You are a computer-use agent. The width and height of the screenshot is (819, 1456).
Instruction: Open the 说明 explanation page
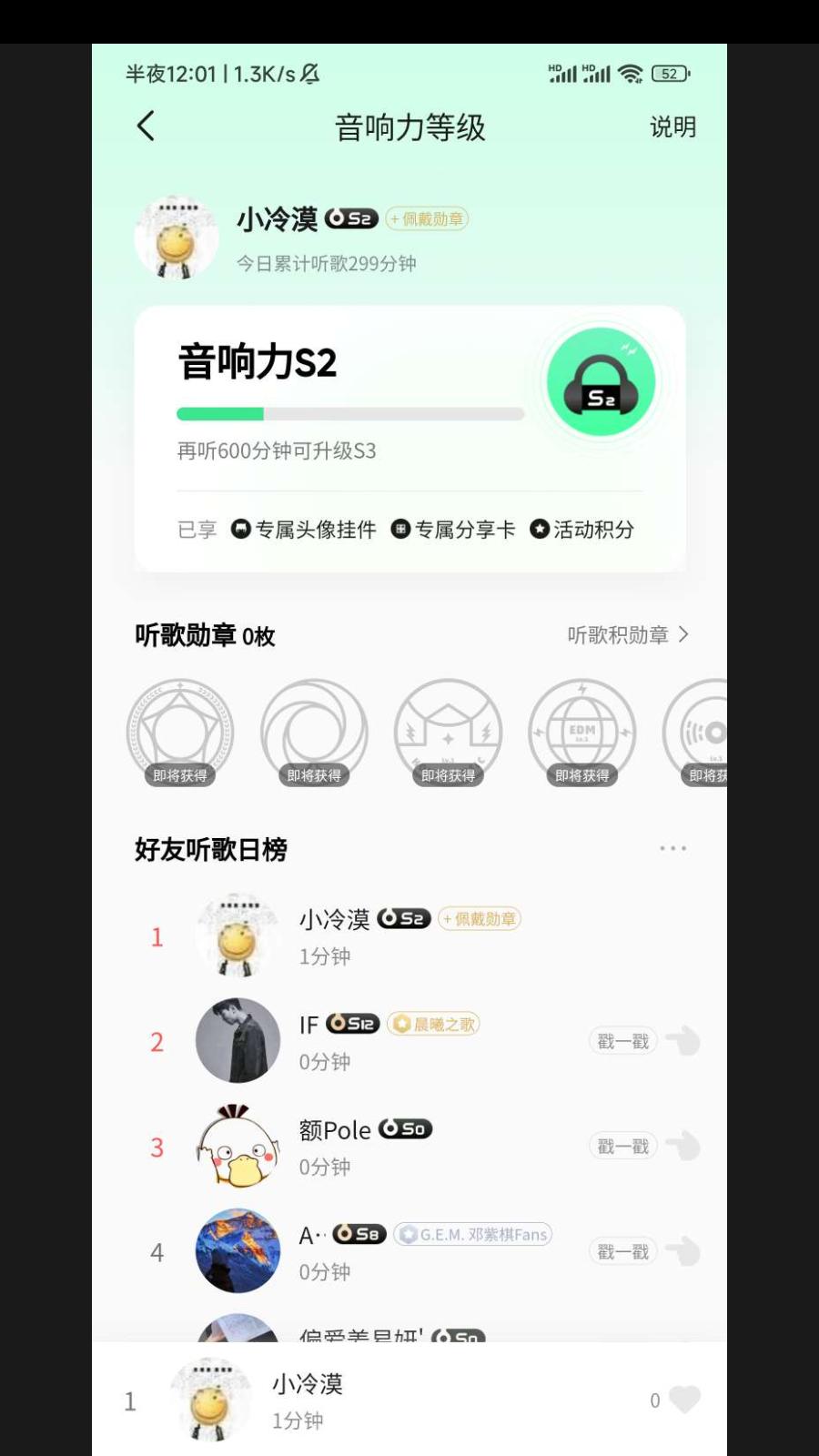pos(672,127)
